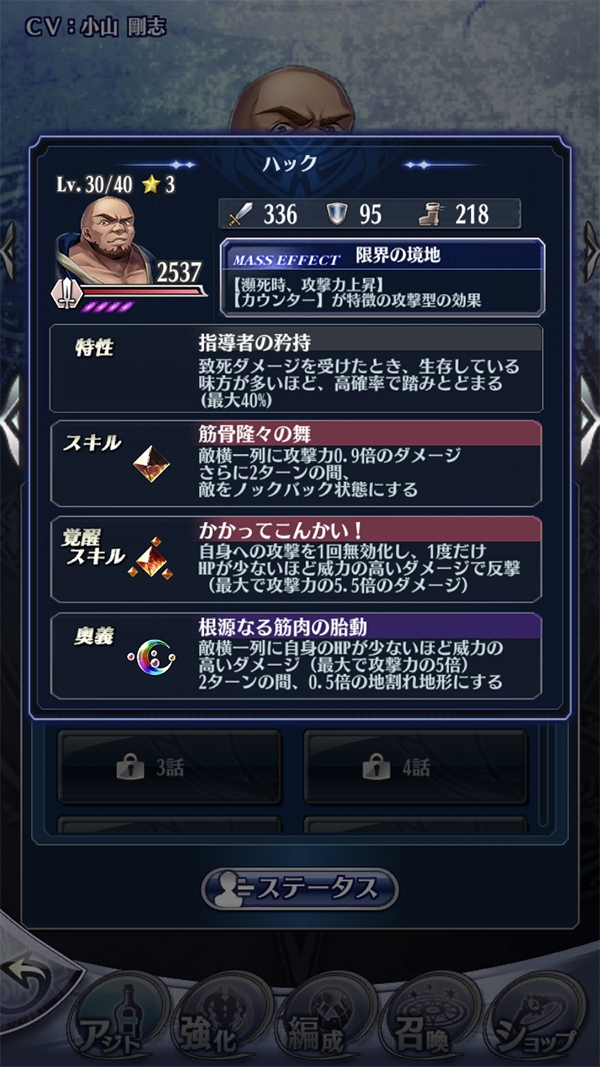The height and width of the screenshot is (1067, 600).
Task: Select the locked 4話 episode
Action: (415, 767)
